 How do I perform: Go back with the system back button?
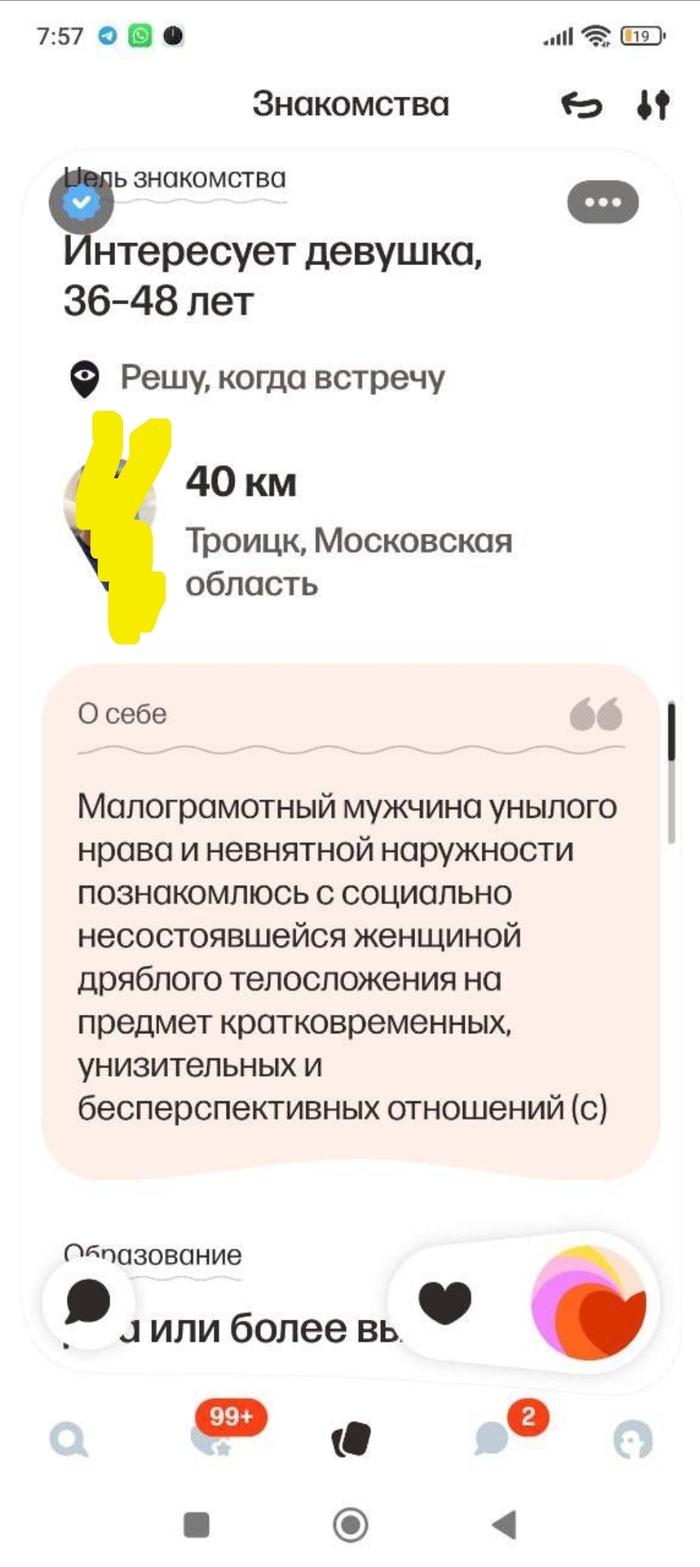click(505, 1524)
